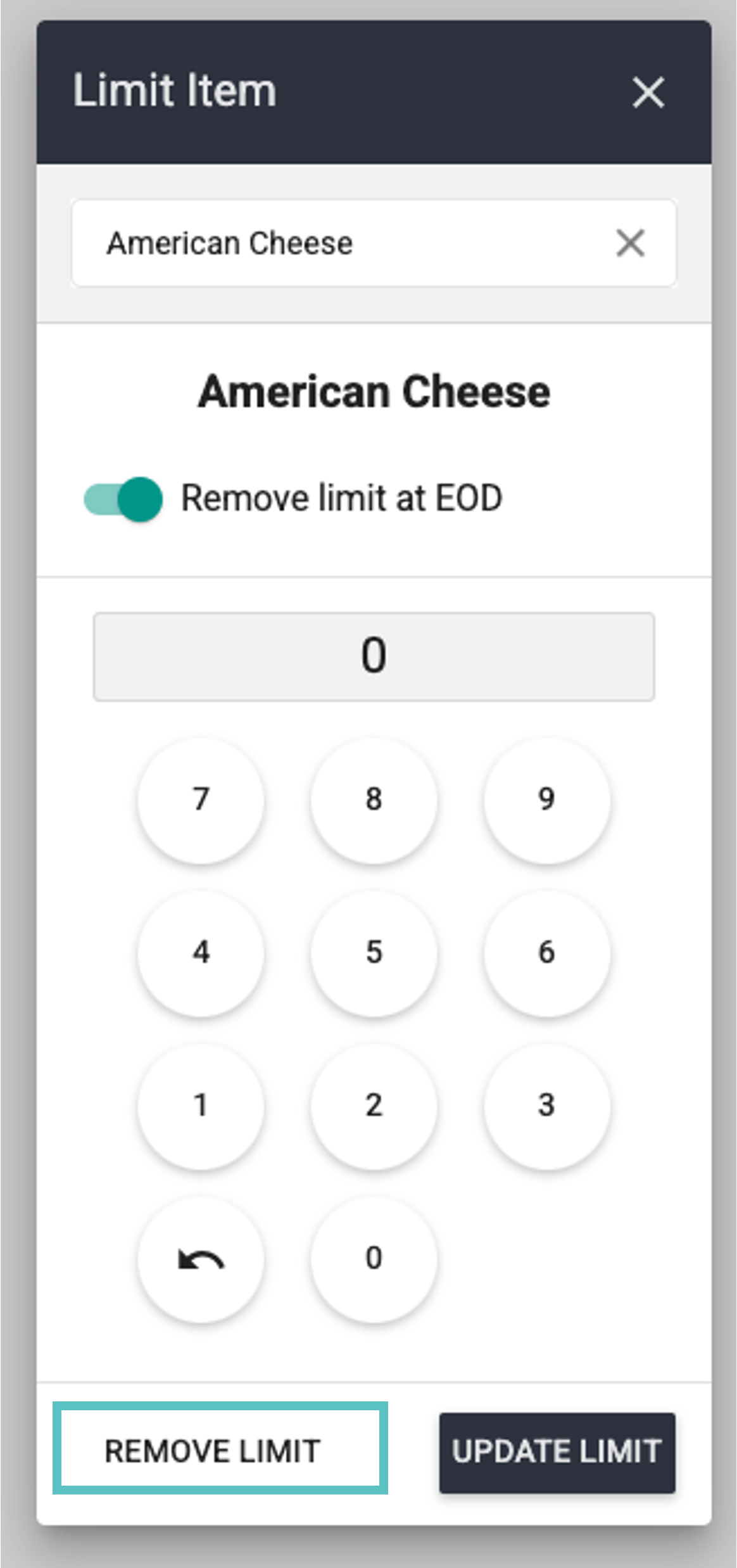This screenshot has width=737, height=1568.
Task: Clear the American Cheese search field
Action: [630, 243]
